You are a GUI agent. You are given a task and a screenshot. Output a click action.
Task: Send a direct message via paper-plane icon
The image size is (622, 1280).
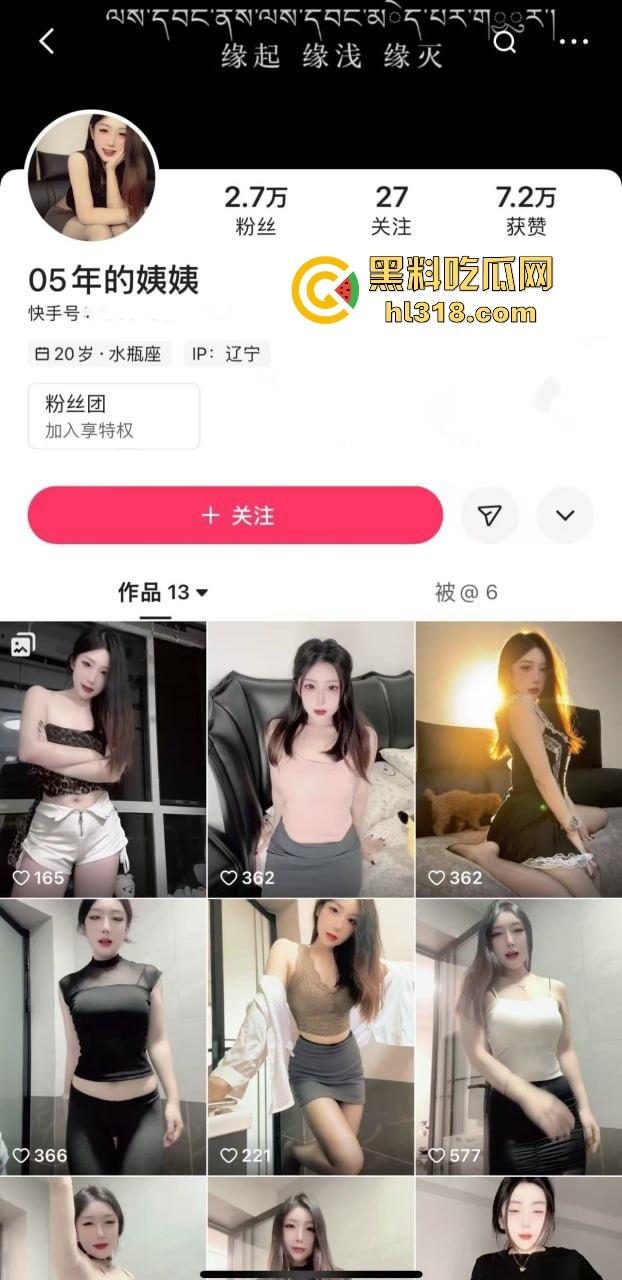489,515
